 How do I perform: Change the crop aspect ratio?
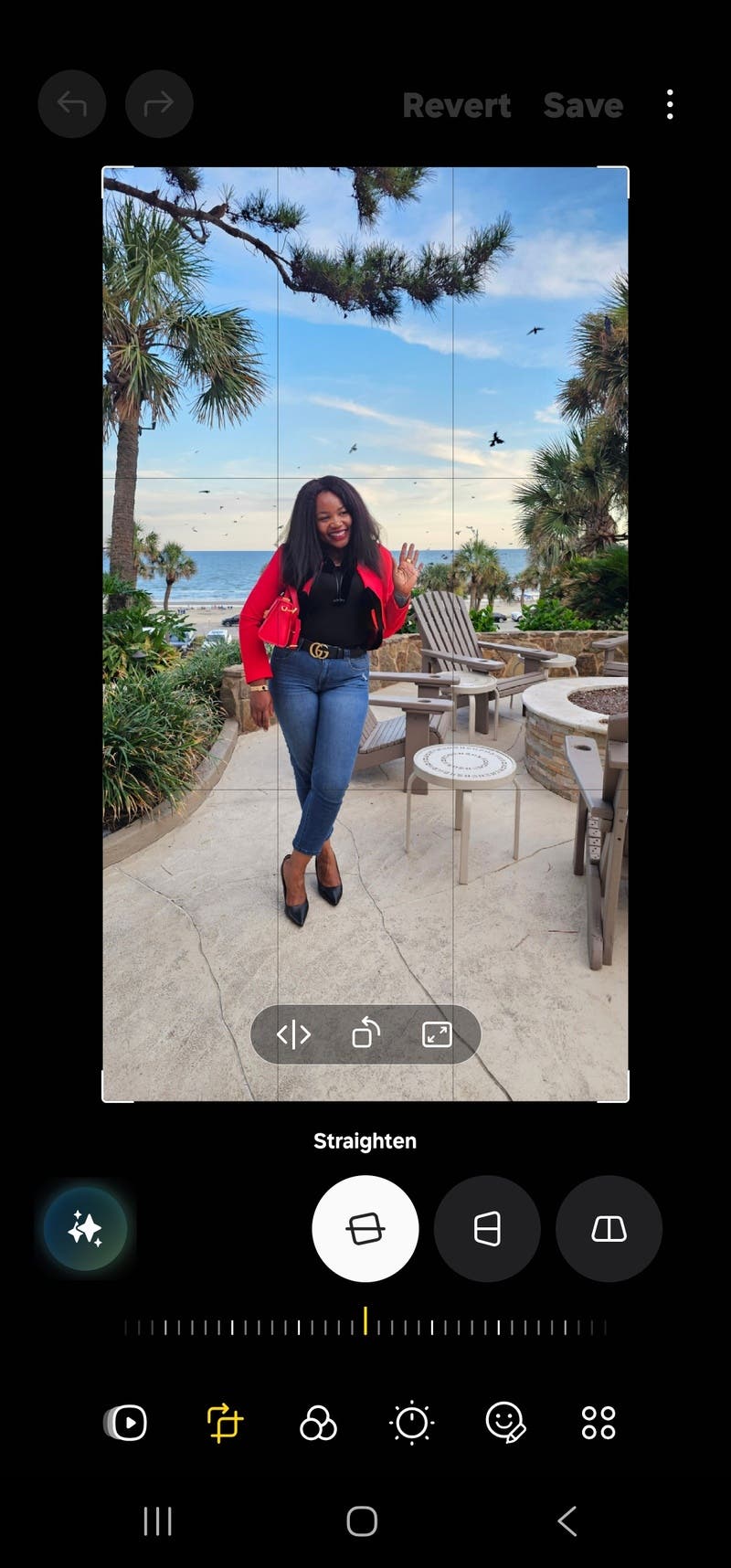[x=437, y=1034]
